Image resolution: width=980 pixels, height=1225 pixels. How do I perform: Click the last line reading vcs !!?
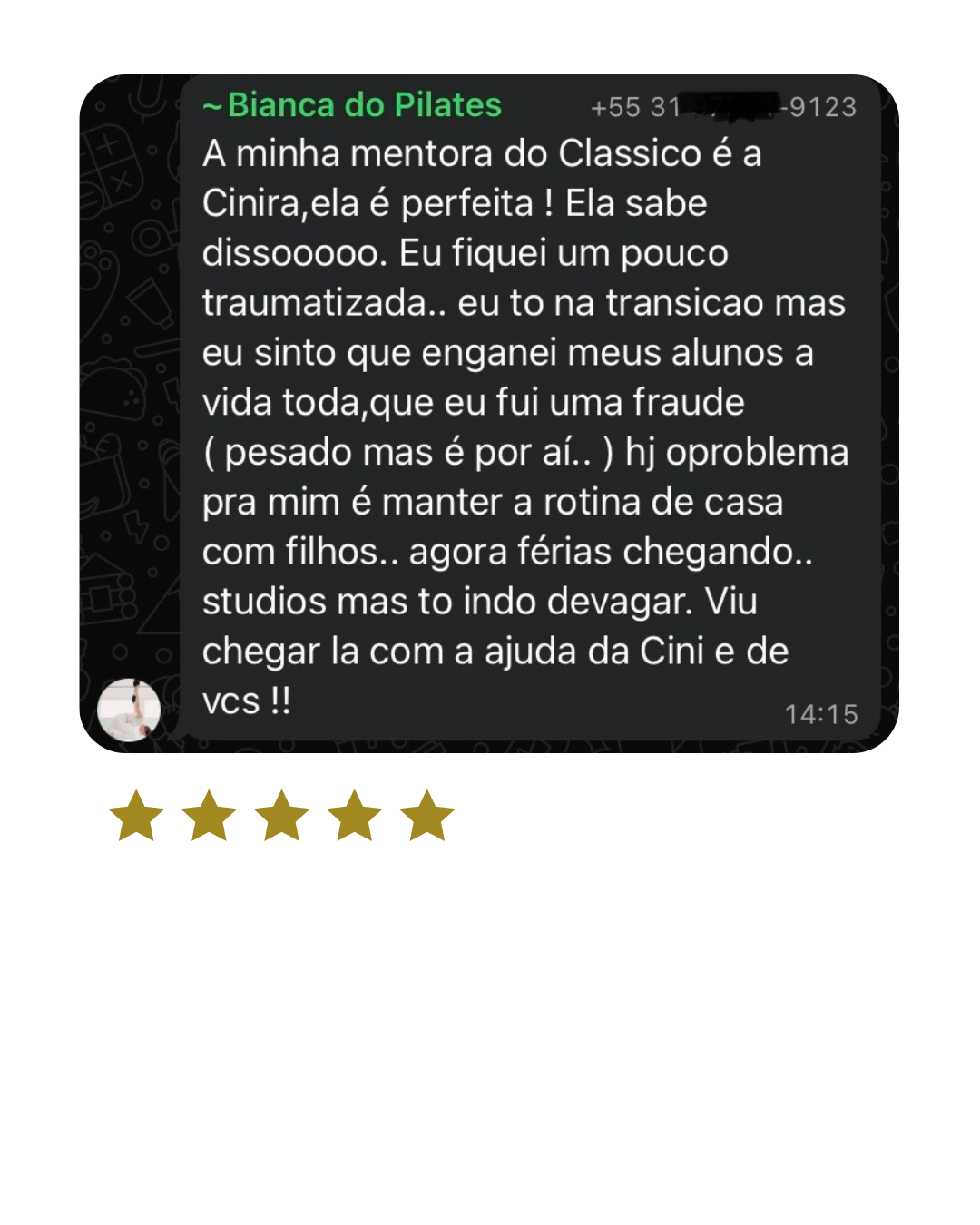coord(246,701)
